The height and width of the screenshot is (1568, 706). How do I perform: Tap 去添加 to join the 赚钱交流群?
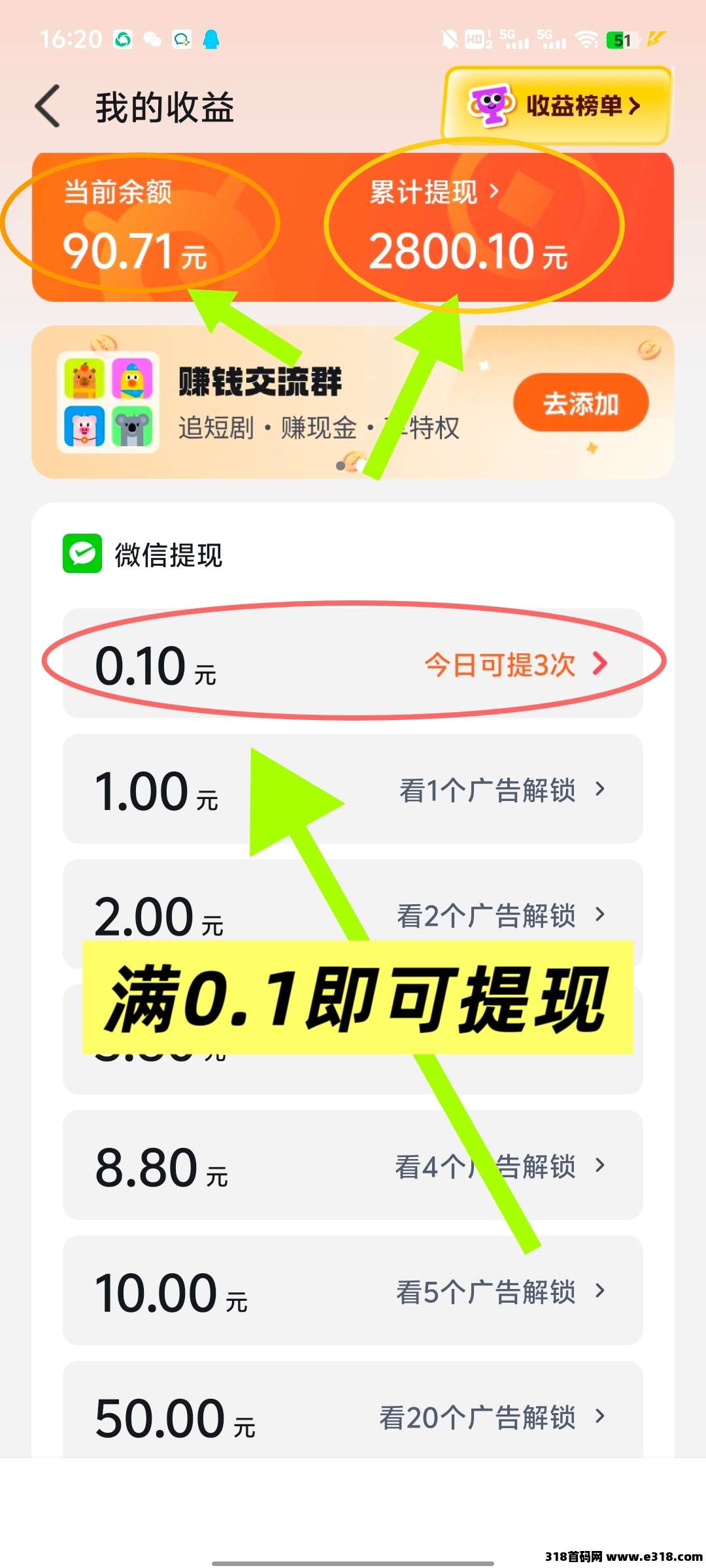coord(580,403)
